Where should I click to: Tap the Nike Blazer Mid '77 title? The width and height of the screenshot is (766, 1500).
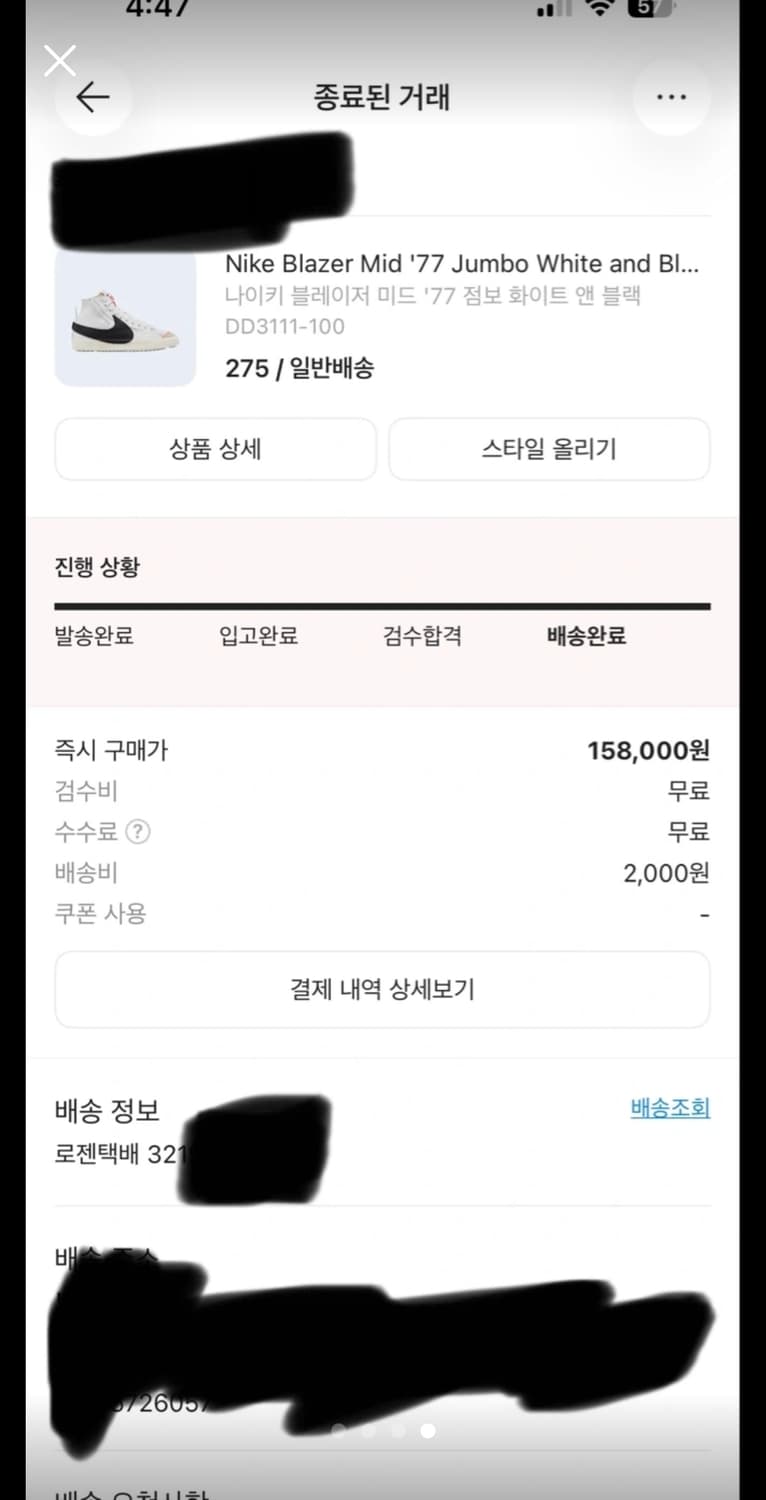[455, 264]
